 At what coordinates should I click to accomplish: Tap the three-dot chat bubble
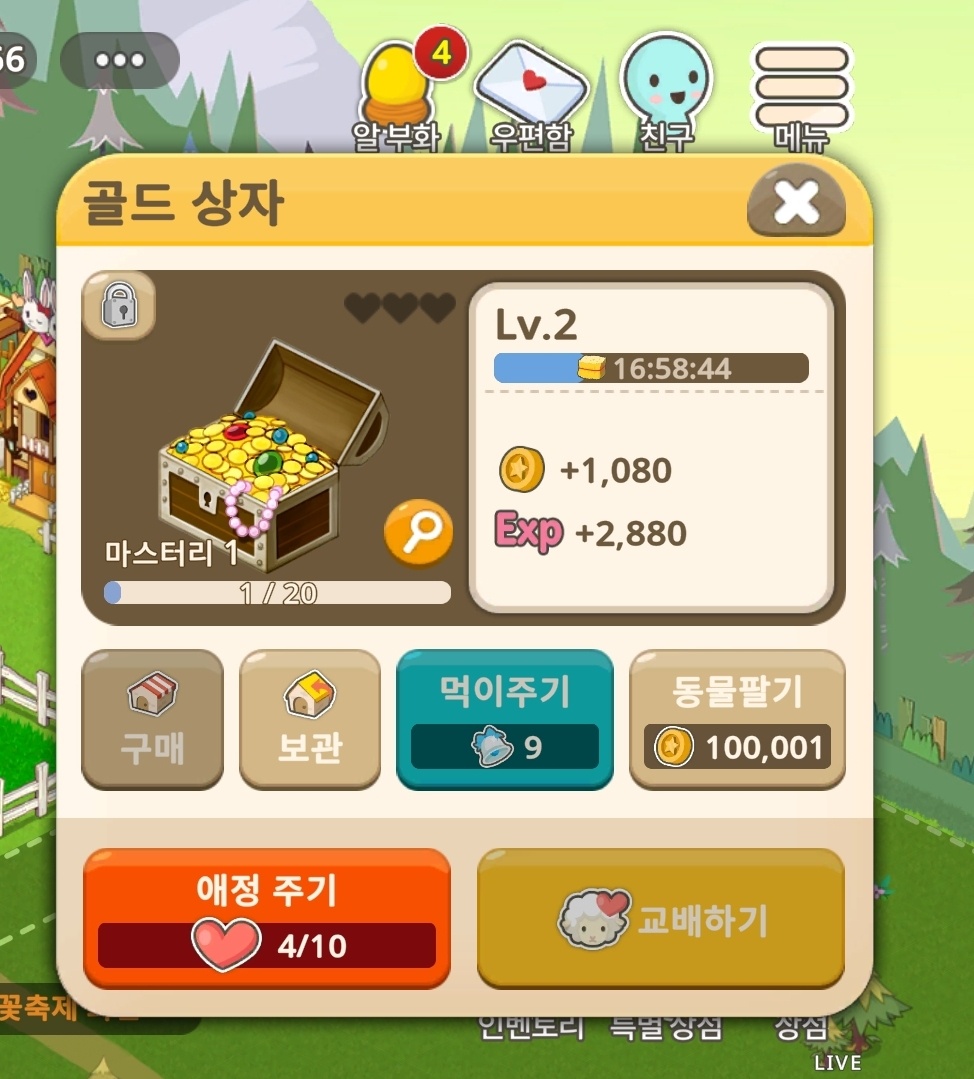click(x=120, y=60)
